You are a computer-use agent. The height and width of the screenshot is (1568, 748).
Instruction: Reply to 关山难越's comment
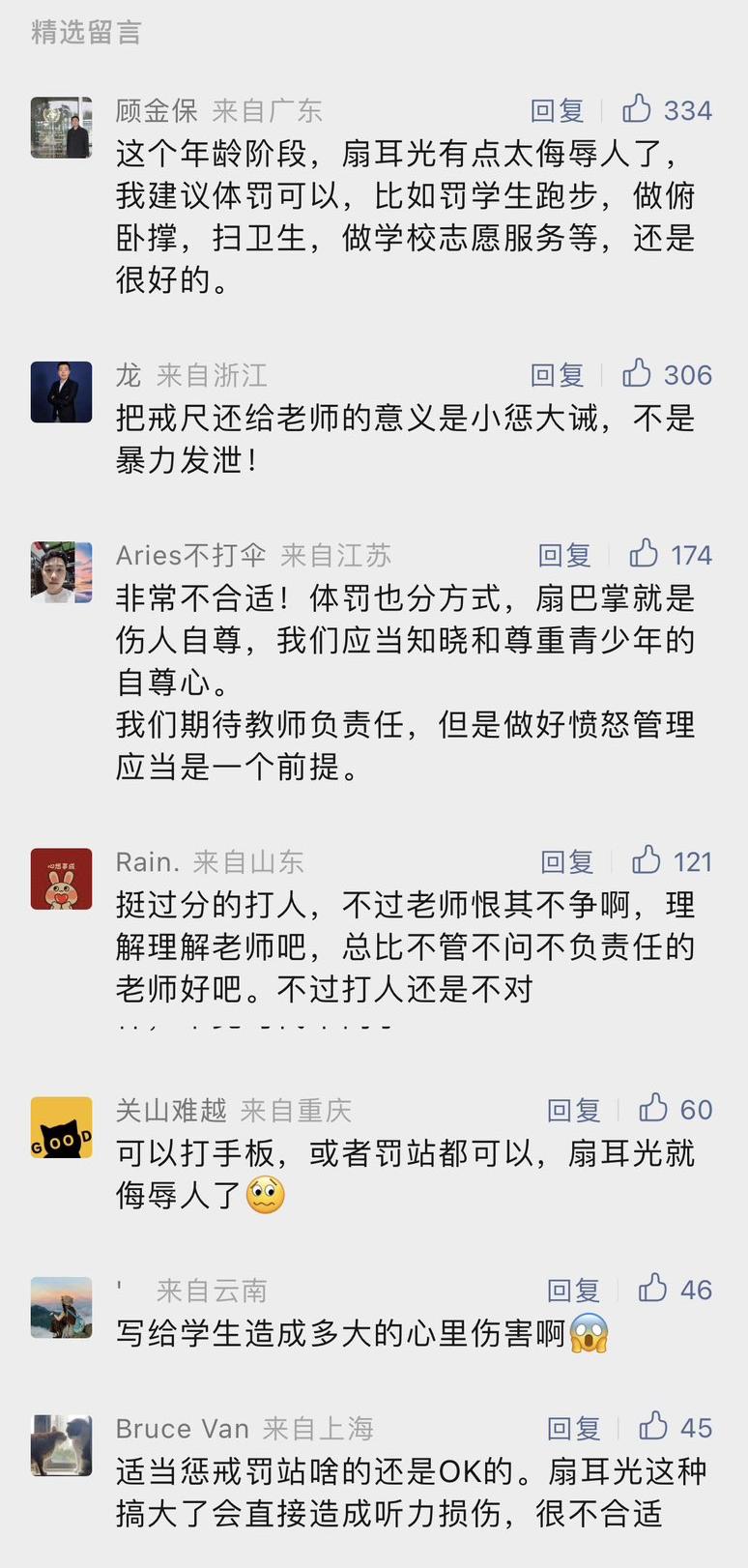coord(572,1109)
